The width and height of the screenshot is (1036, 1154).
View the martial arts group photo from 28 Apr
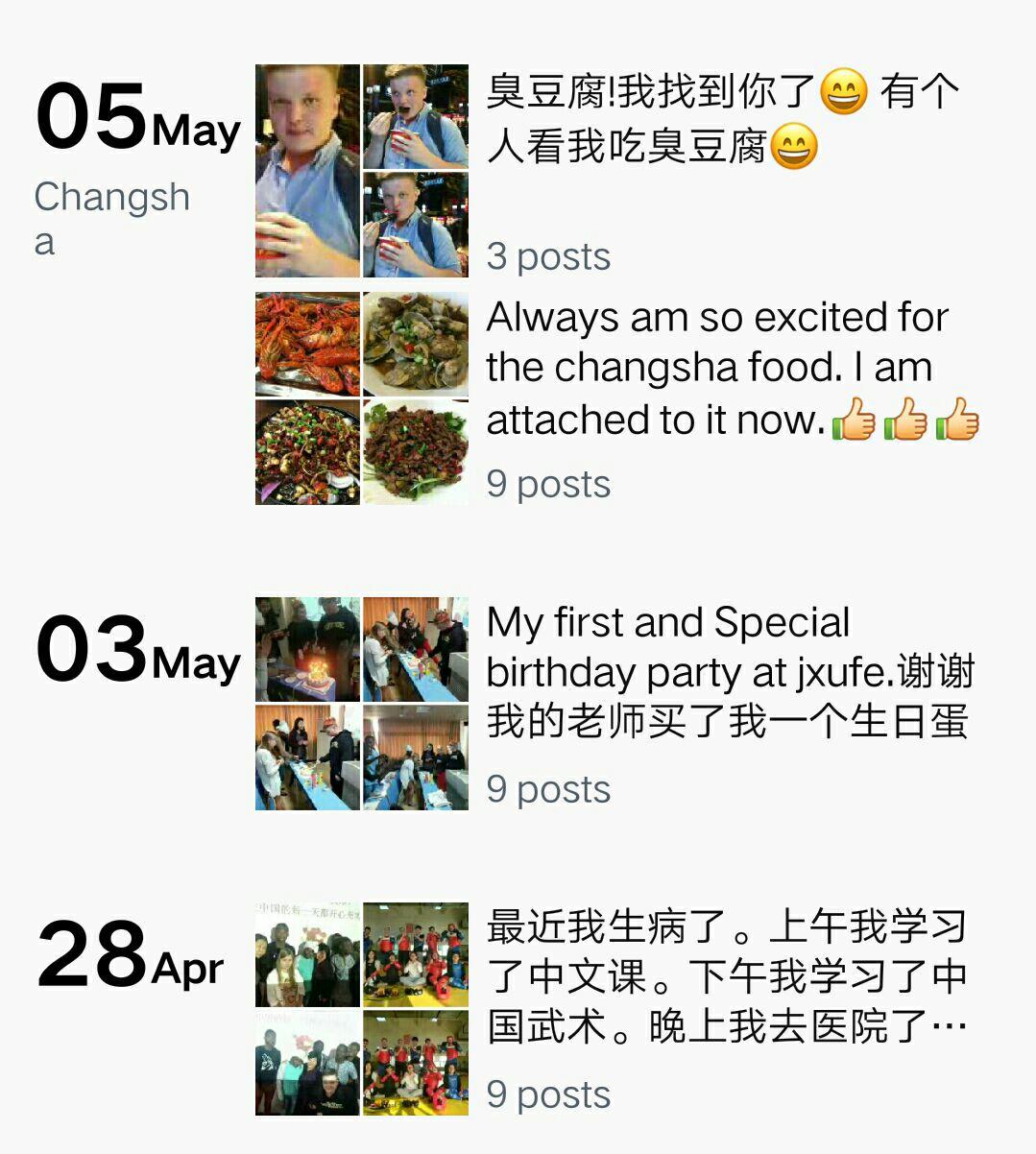(x=416, y=954)
